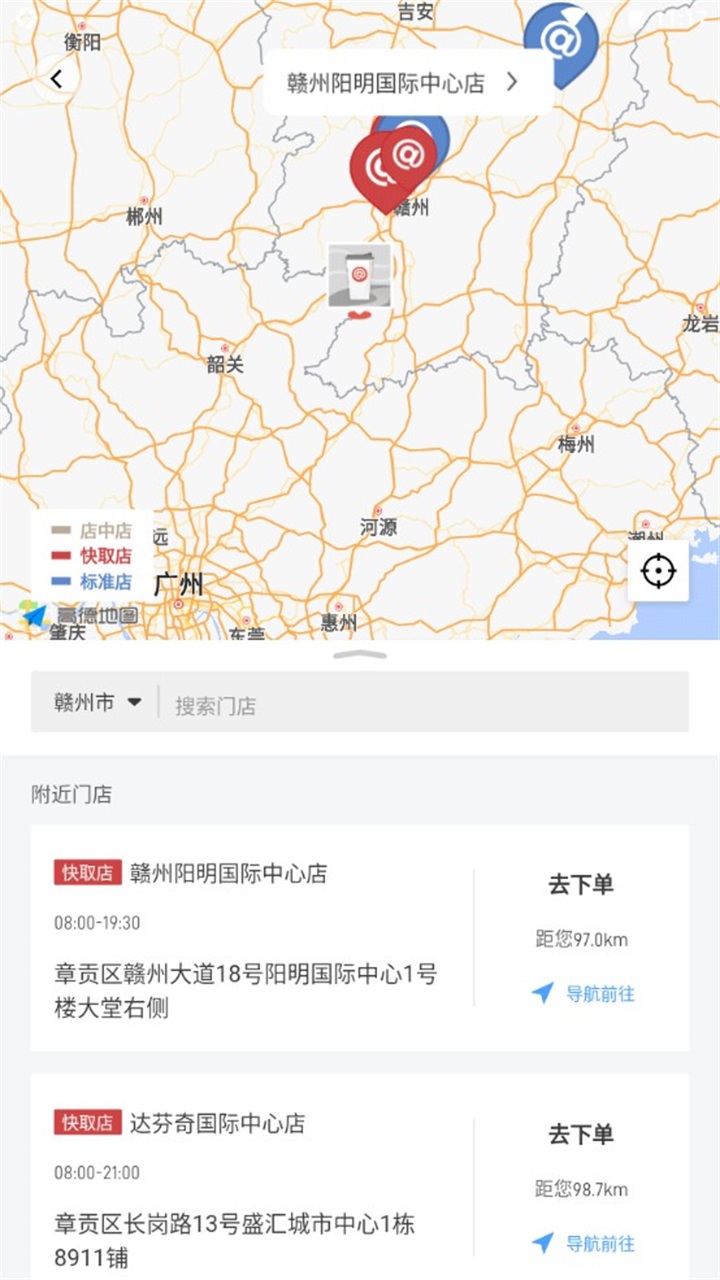Image resolution: width=720 pixels, height=1280 pixels.
Task: Recenter map on my current location
Action: tap(658, 572)
